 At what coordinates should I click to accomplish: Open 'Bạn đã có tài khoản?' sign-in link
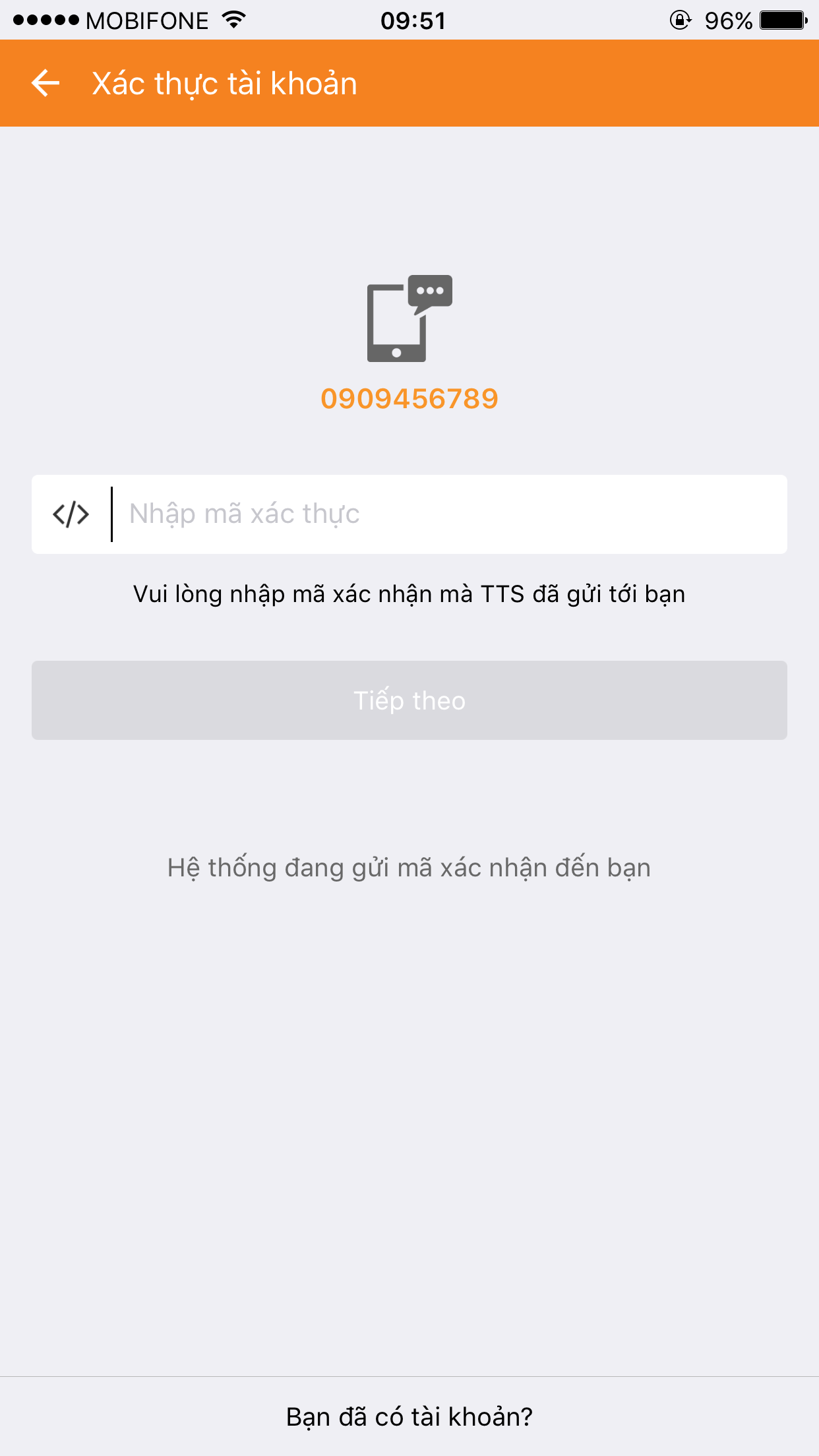click(409, 1416)
